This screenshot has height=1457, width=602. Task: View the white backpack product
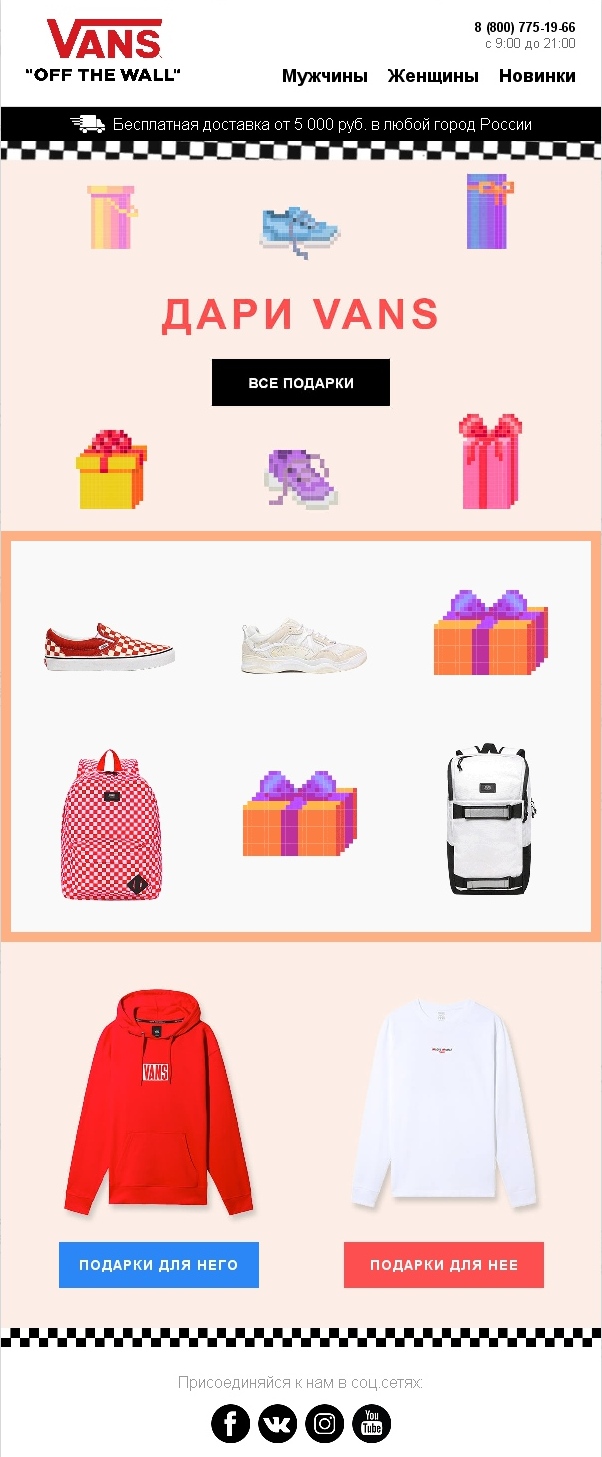click(488, 818)
